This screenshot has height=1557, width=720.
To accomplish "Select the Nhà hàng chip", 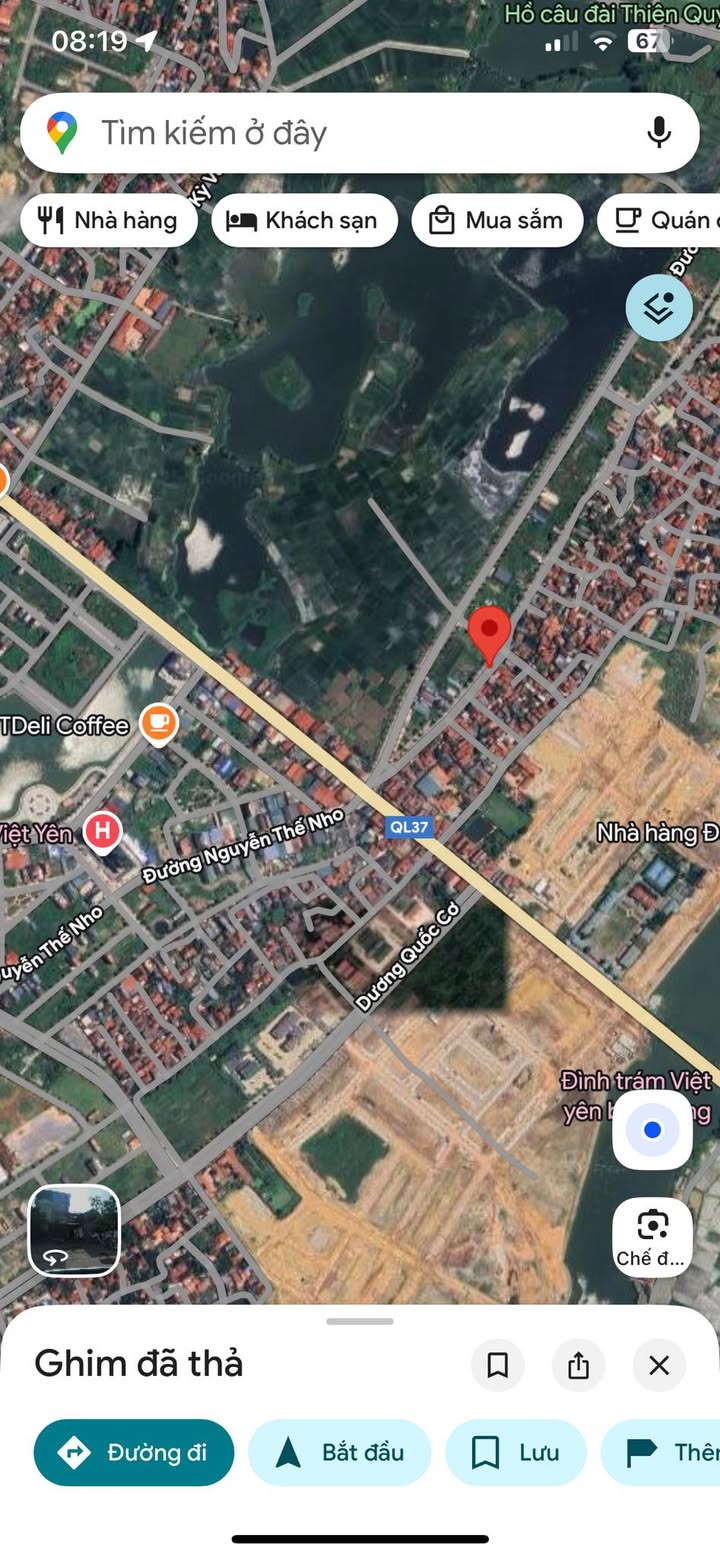I will [x=106, y=221].
